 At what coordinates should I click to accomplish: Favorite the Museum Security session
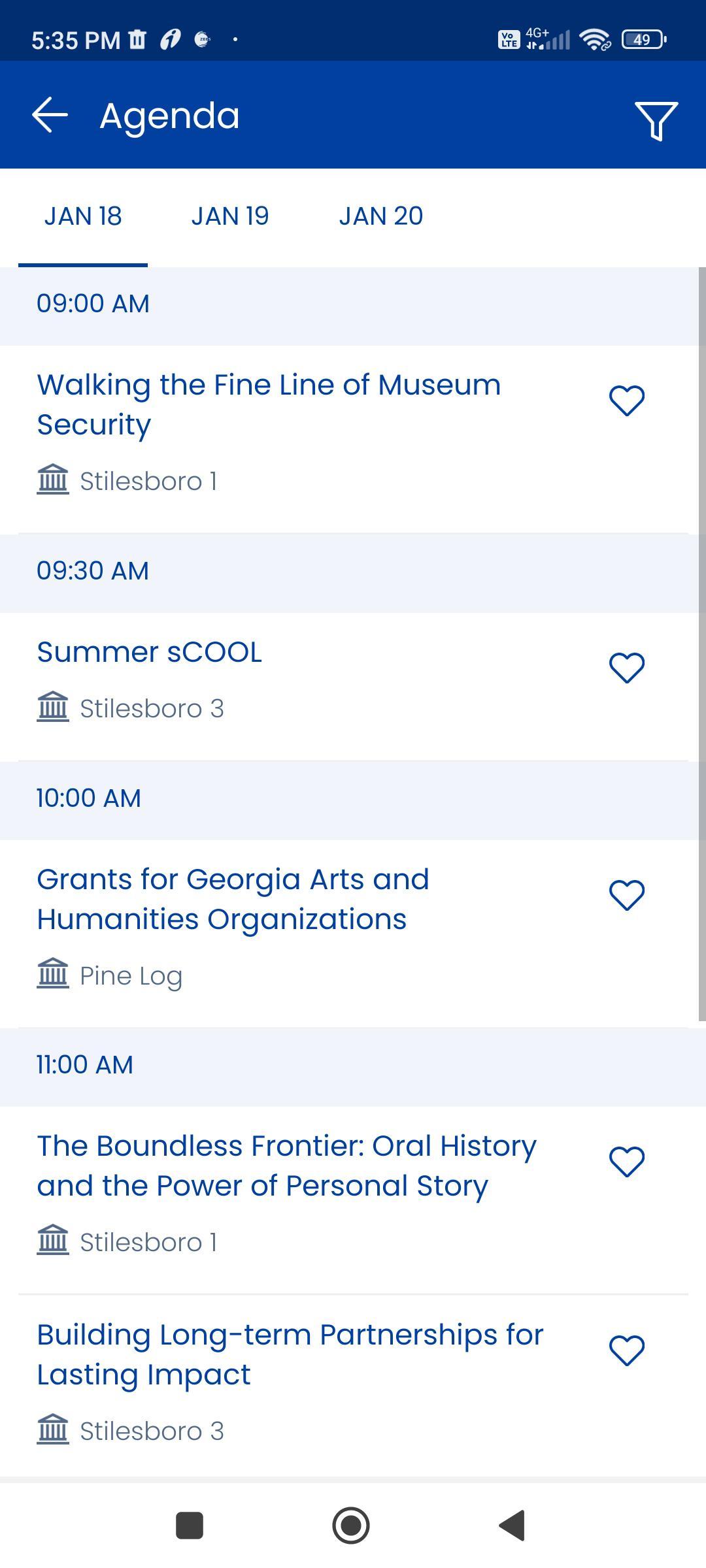pyautogui.click(x=627, y=400)
